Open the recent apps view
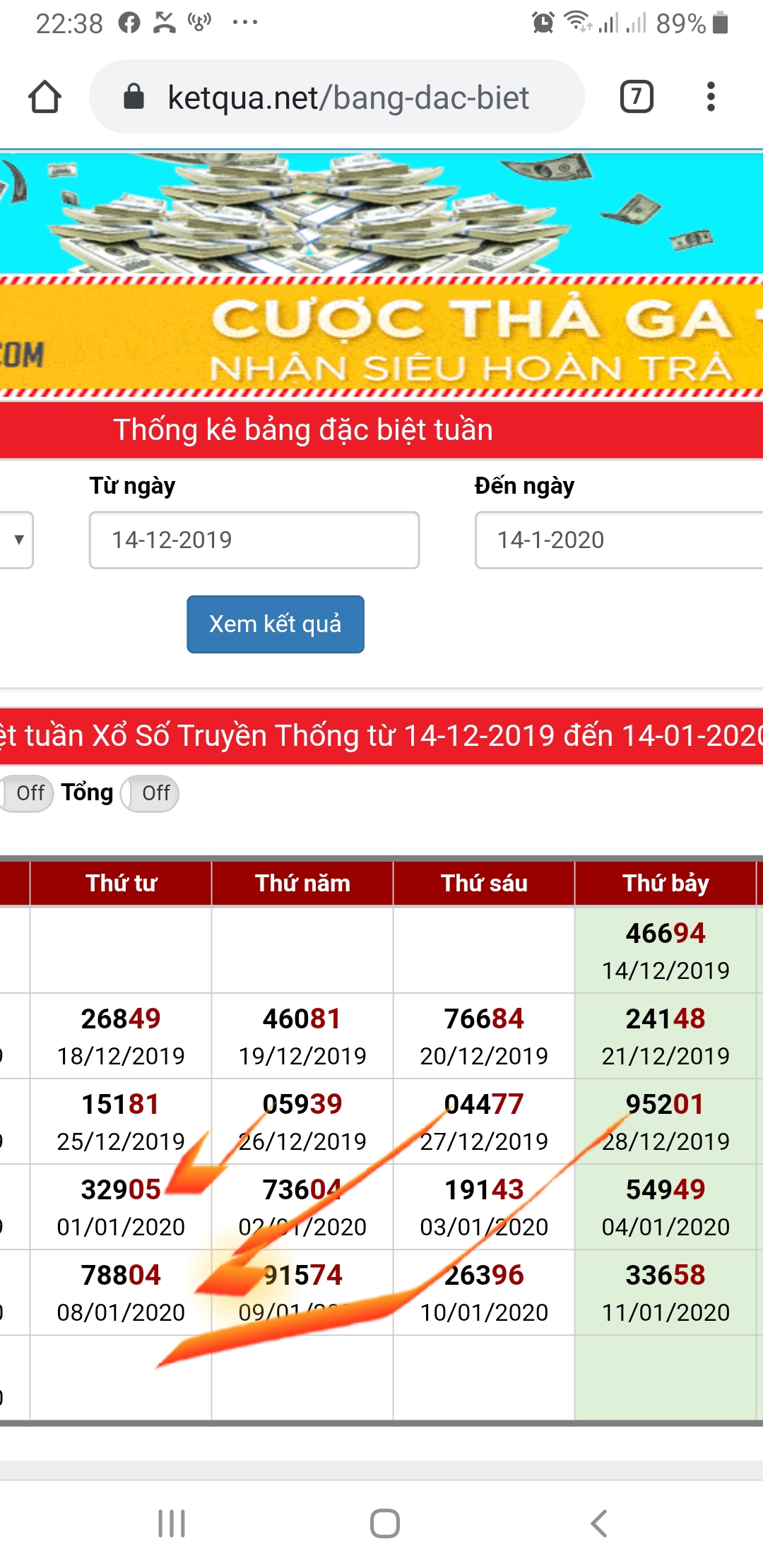The height and width of the screenshot is (1568, 763). coord(172,1524)
